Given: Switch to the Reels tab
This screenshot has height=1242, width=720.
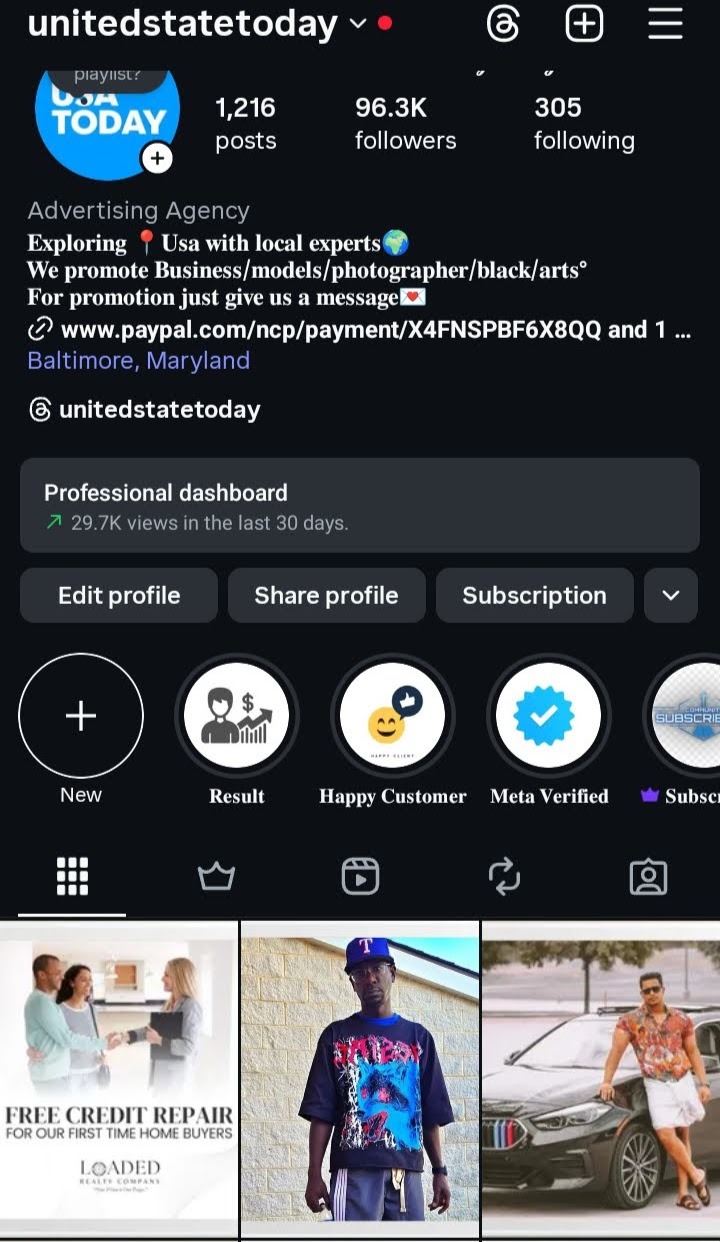Looking at the screenshot, I should click(x=360, y=877).
